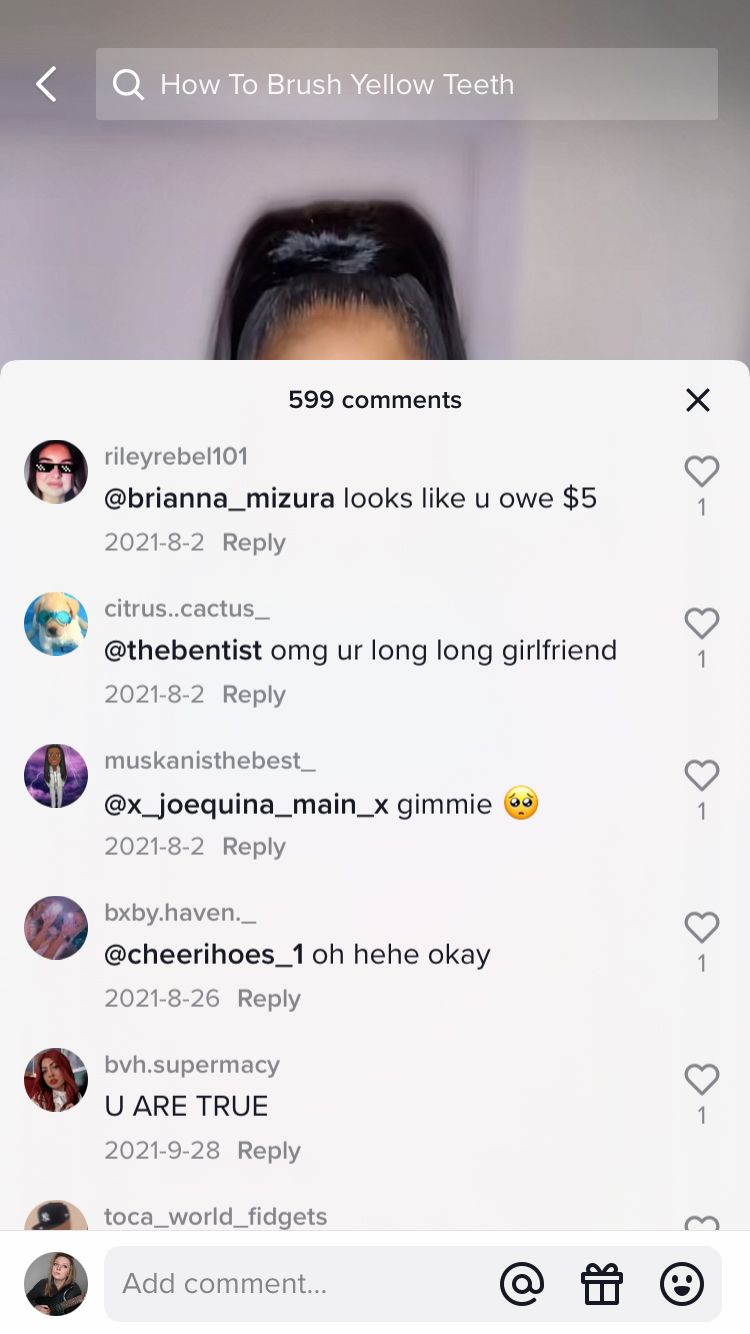Close the comments panel
Viewport: 750px width, 1334px height.
coord(697,400)
